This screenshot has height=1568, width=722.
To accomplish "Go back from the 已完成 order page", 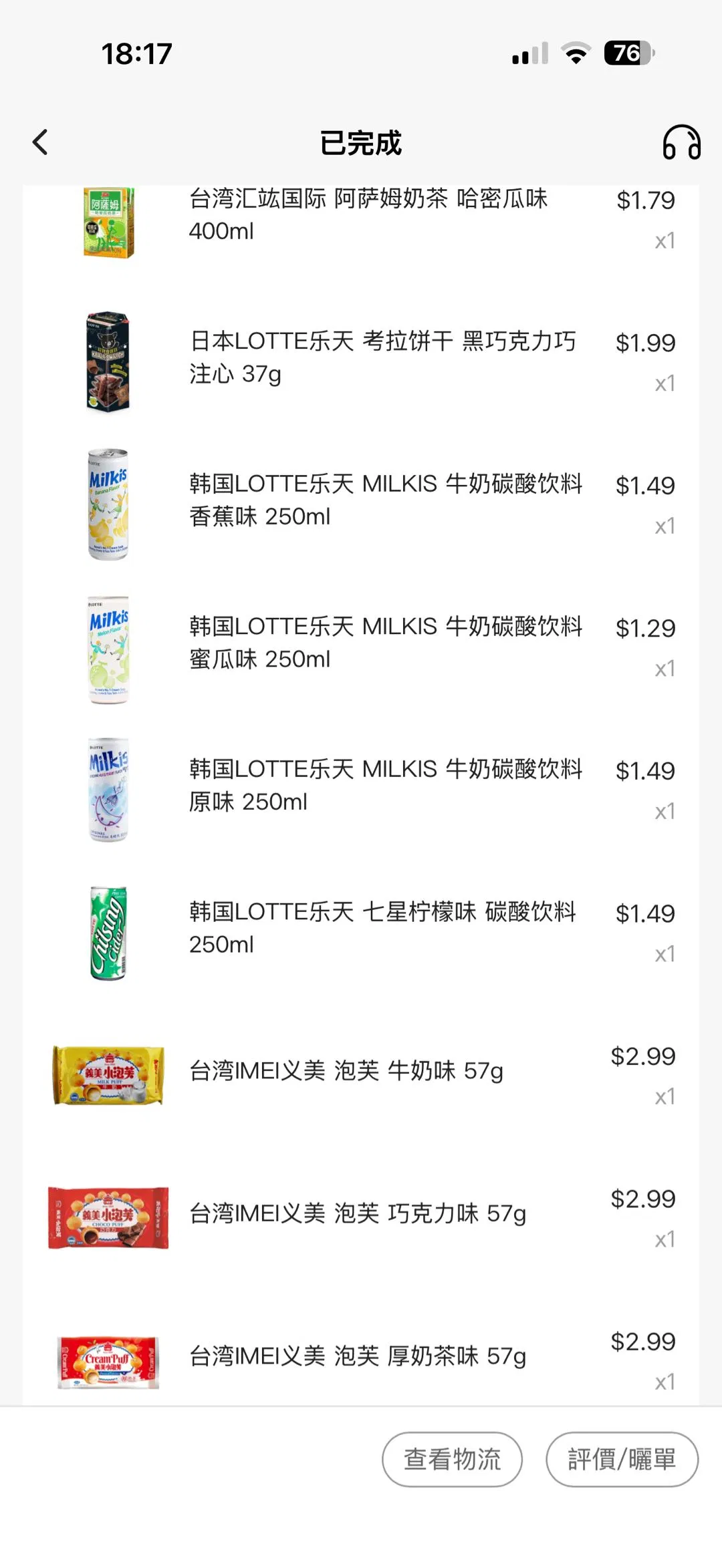I will coord(41,142).
